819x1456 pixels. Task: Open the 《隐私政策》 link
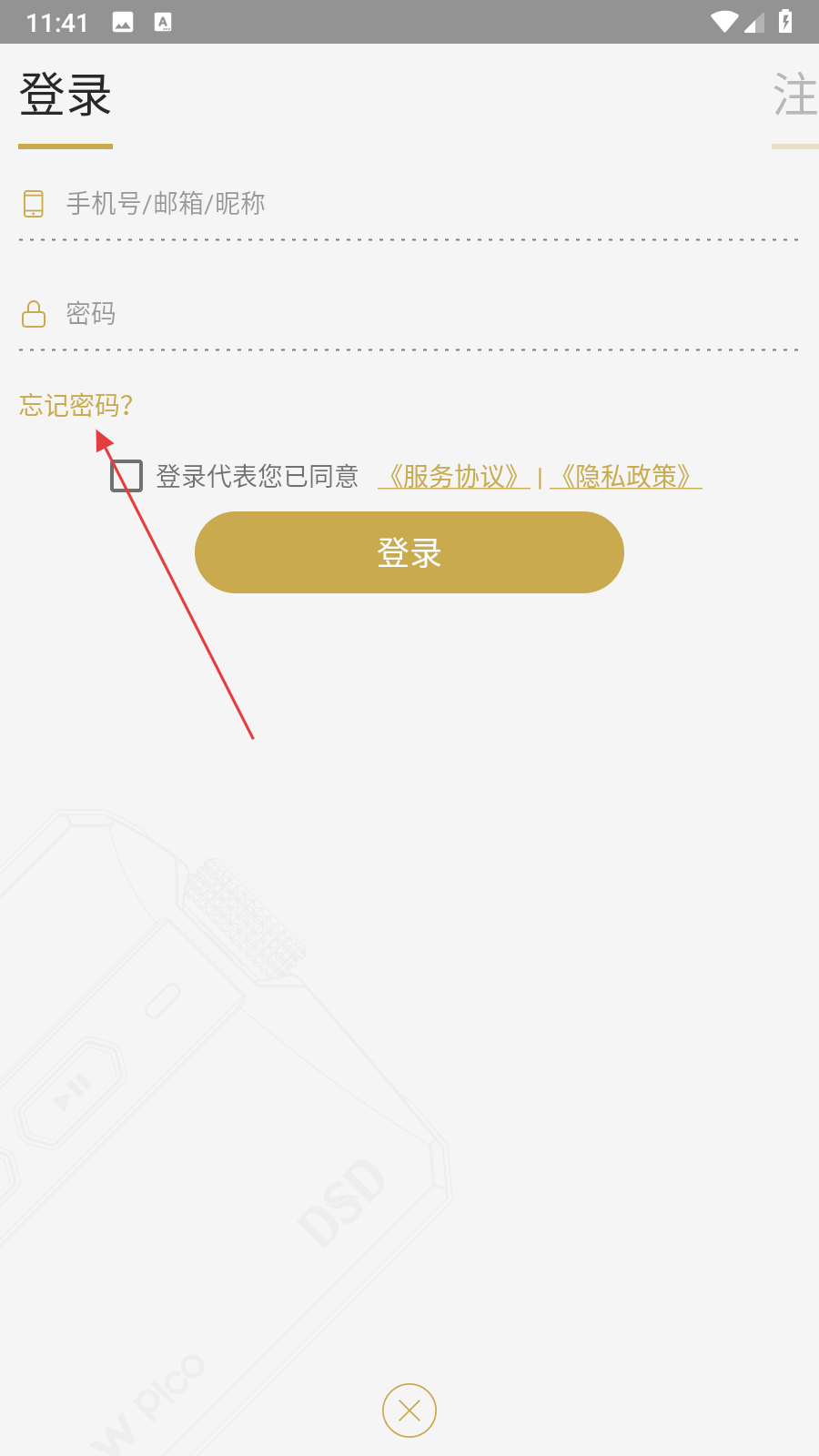click(625, 476)
